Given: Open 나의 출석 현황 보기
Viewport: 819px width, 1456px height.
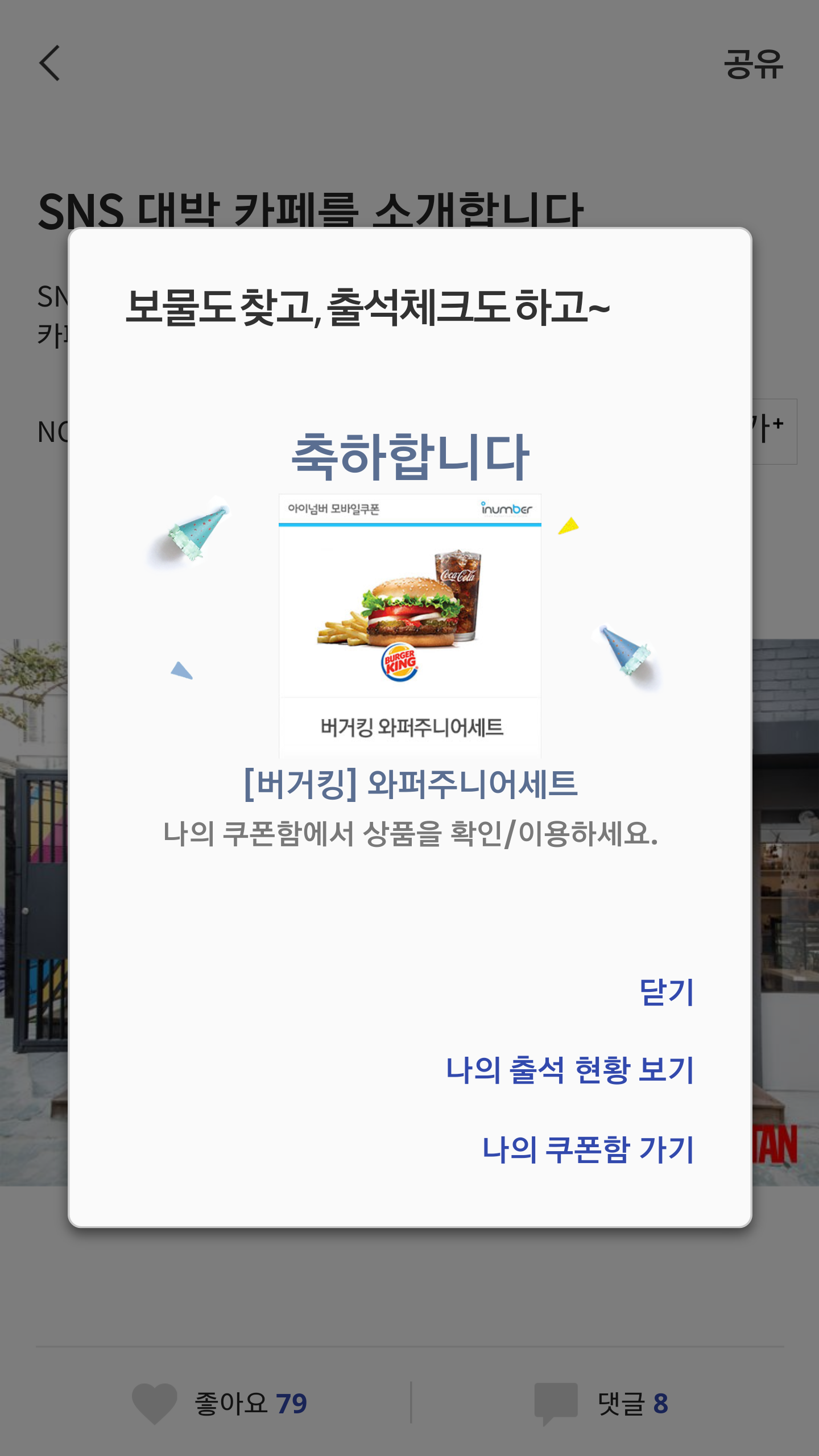Looking at the screenshot, I should click(x=570, y=1070).
